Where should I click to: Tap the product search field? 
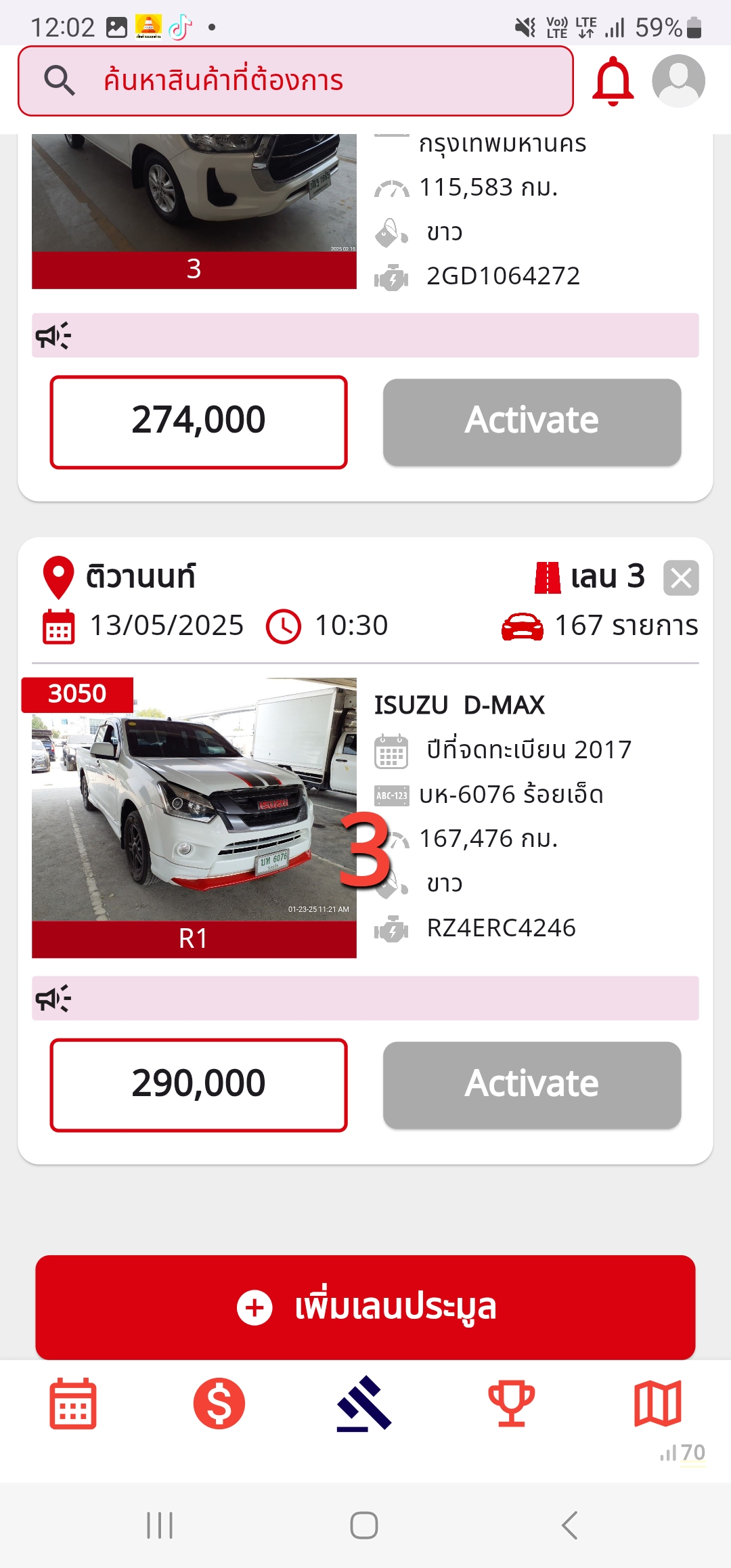point(295,81)
